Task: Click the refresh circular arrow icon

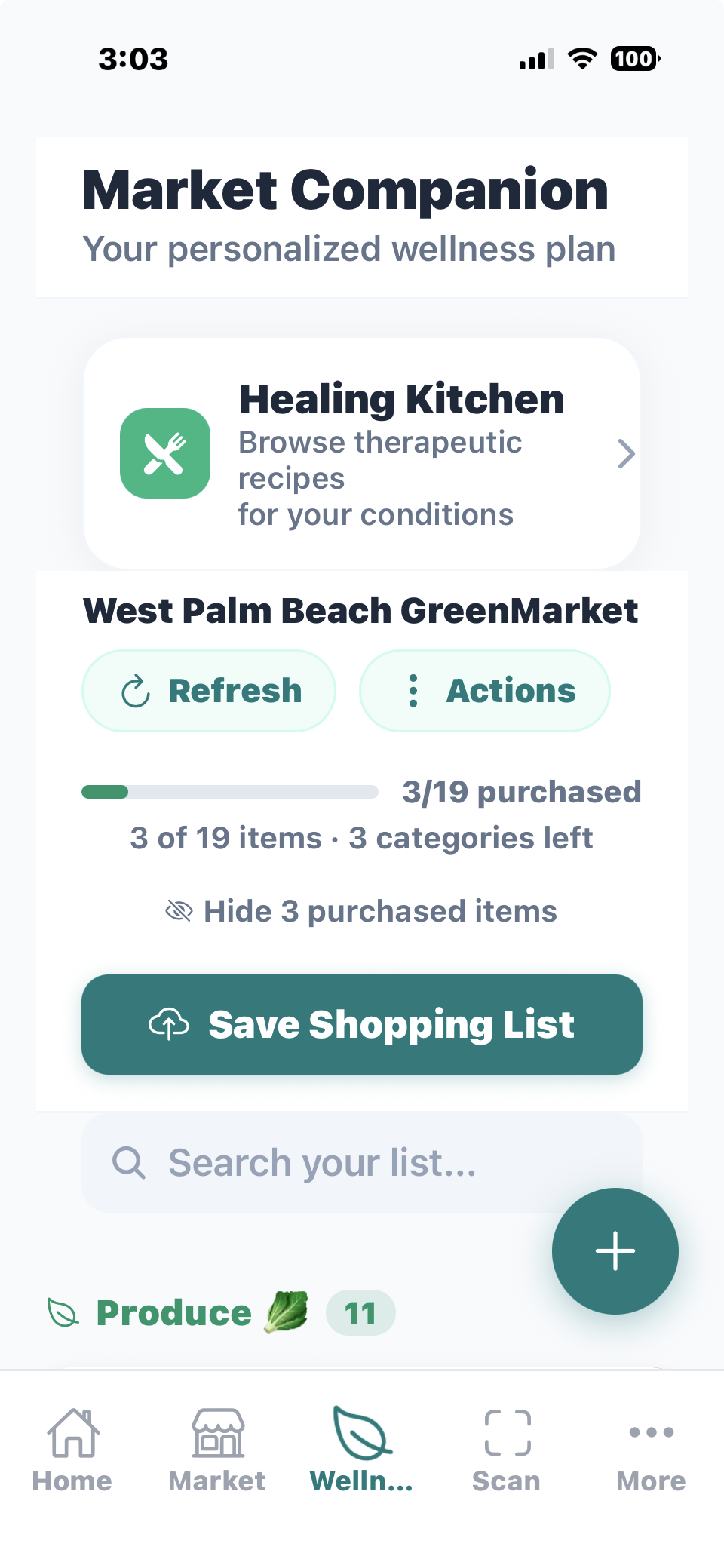Action: pos(136,690)
